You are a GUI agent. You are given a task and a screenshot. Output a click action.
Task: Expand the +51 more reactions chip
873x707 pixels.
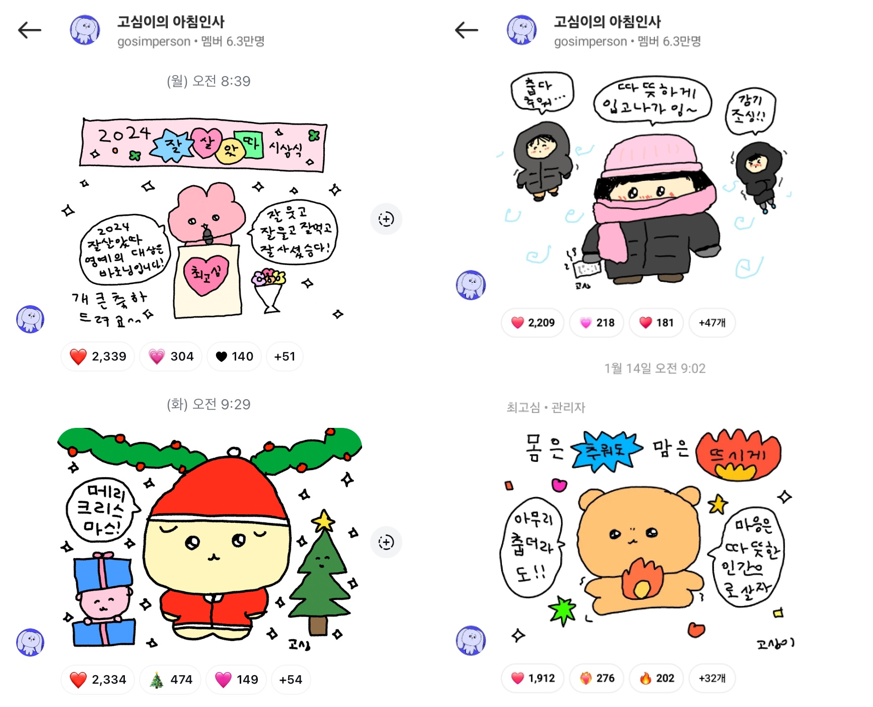[285, 357]
